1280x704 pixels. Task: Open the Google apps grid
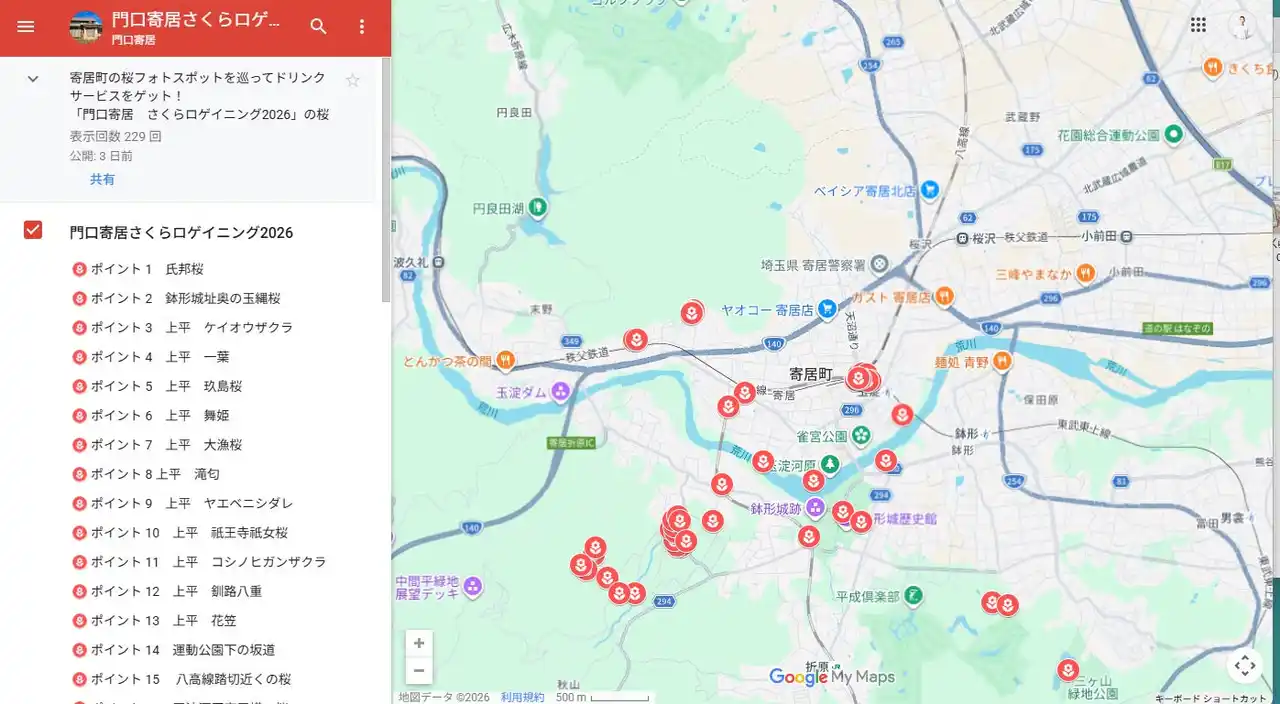click(x=1198, y=25)
